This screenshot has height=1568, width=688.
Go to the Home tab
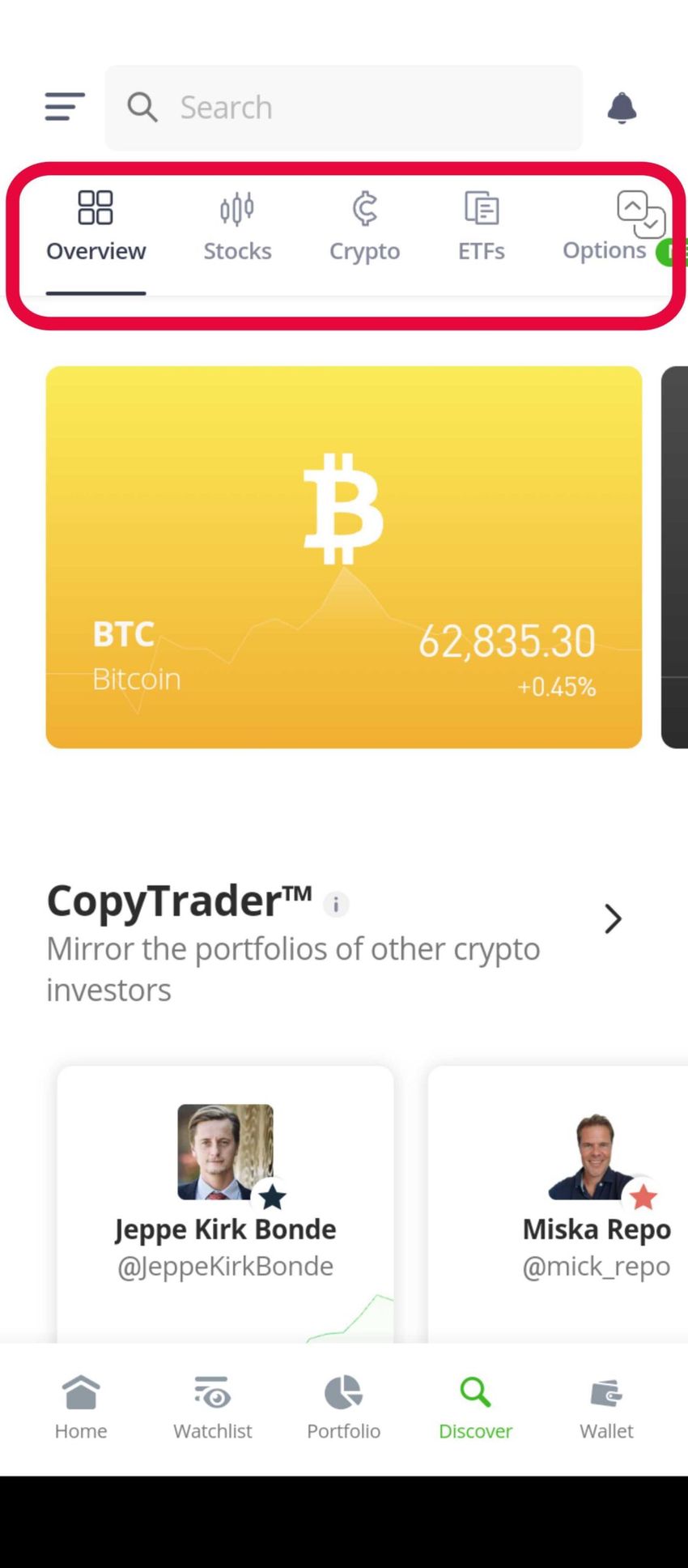pyautogui.click(x=81, y=1408)
